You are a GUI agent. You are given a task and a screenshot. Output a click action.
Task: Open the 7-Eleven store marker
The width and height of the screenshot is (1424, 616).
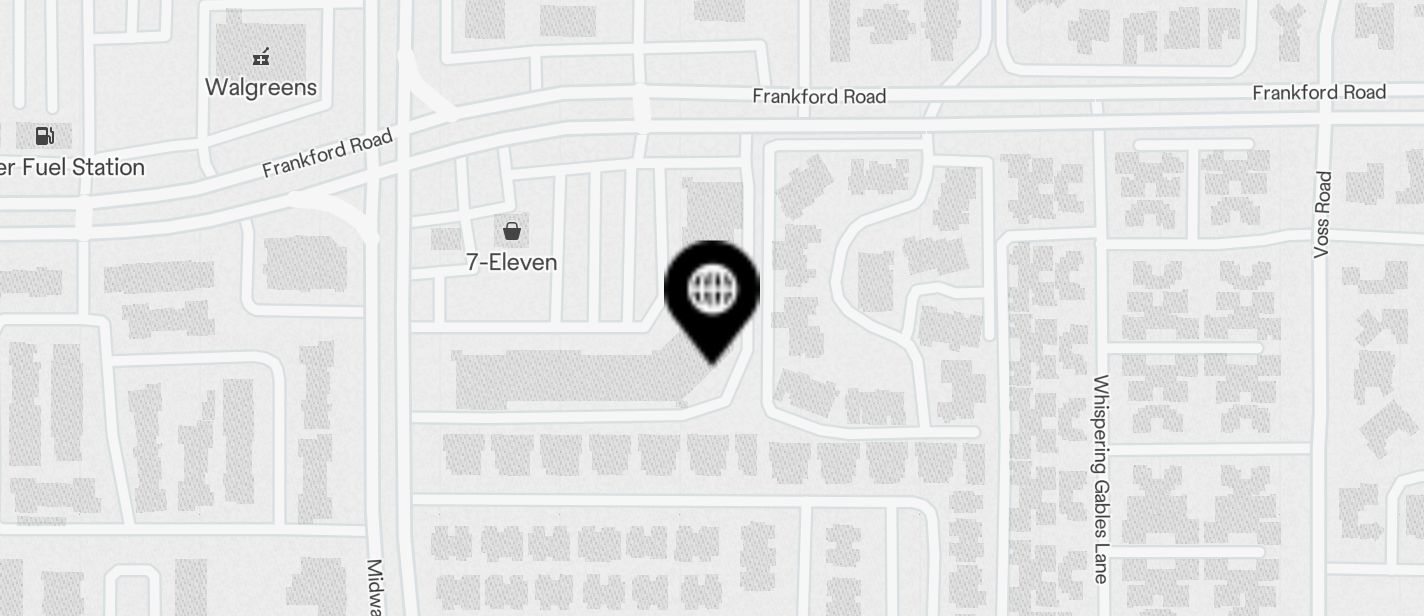(512, 232)
